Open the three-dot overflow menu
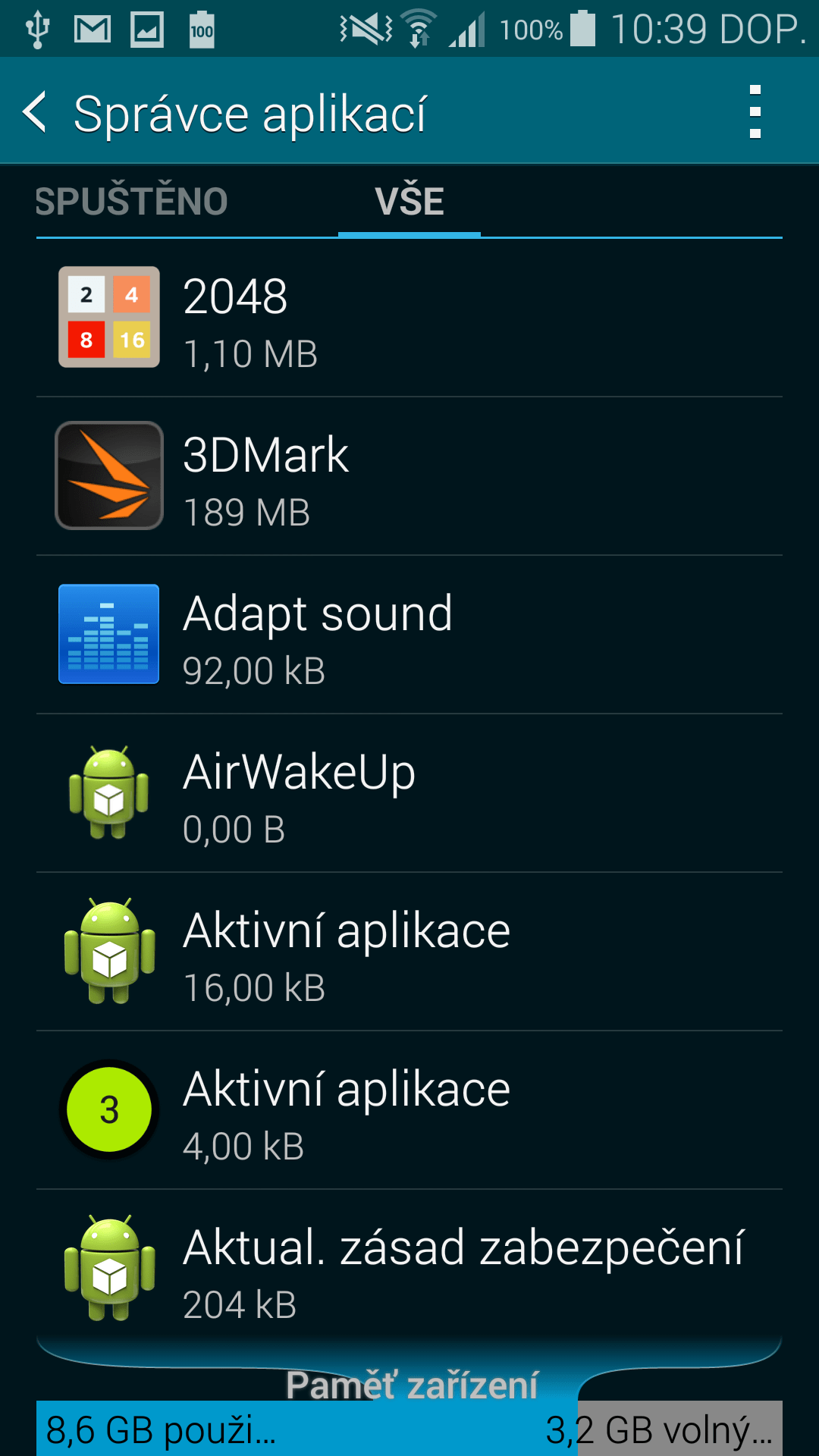 (x=755, y=112)
